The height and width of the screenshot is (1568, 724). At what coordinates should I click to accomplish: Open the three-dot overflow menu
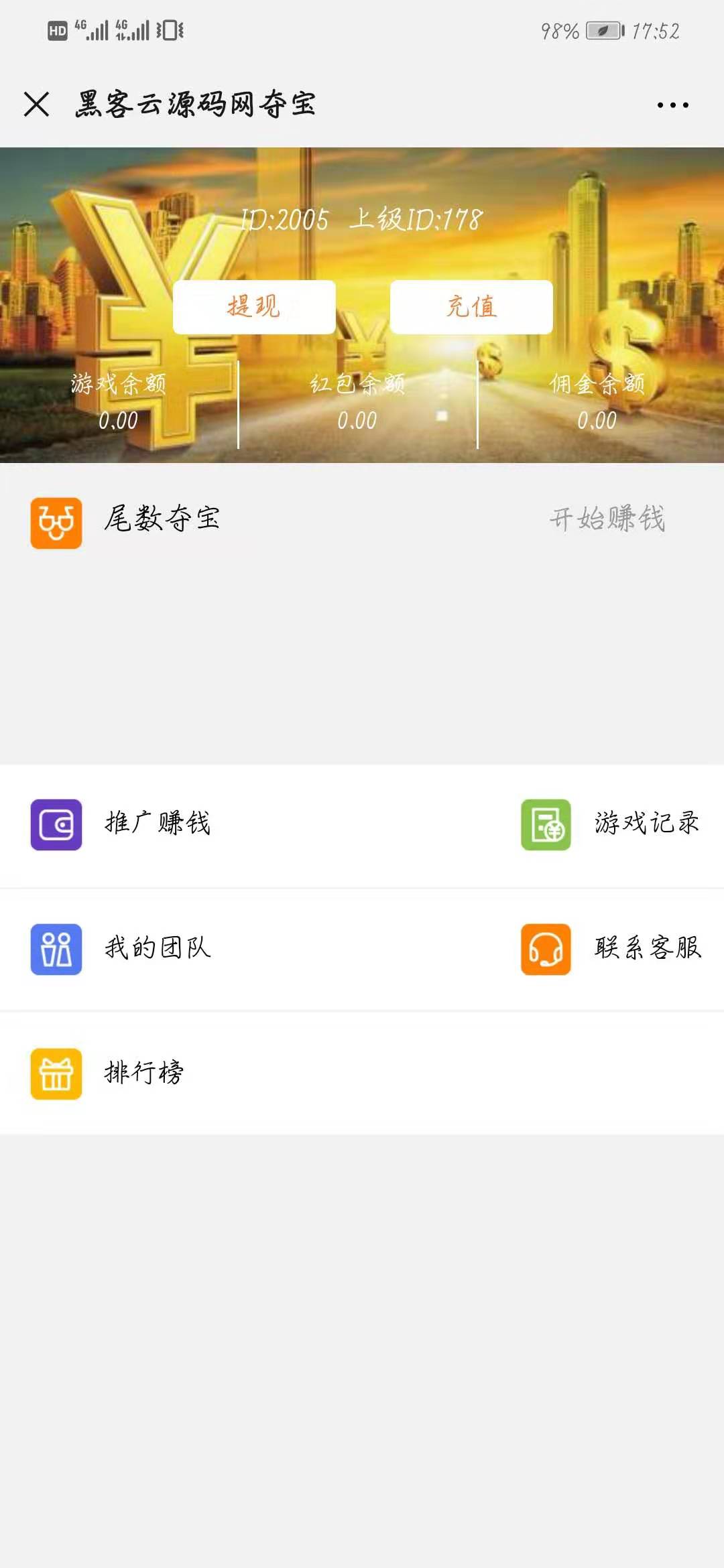pos(672,105)
